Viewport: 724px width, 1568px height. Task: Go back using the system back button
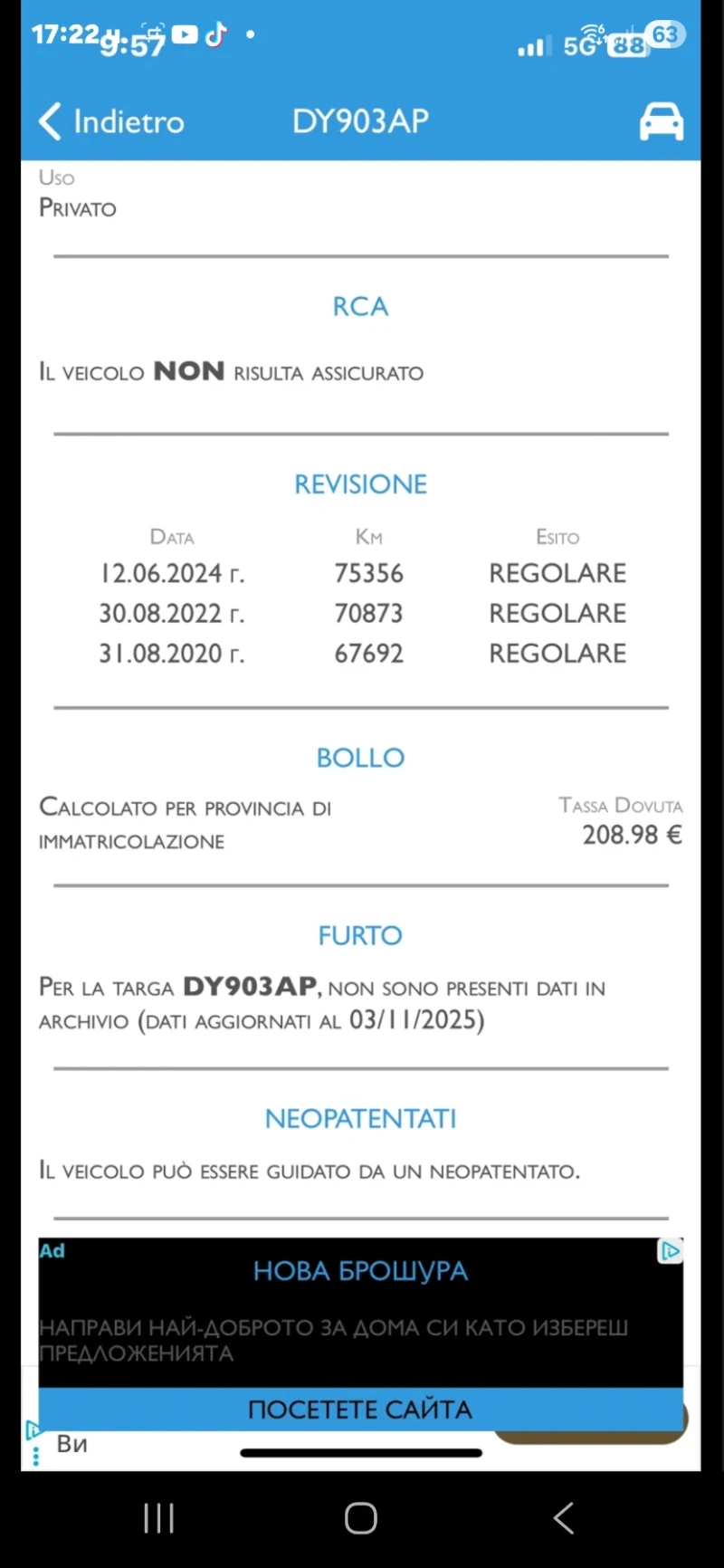(x=563, y=1518)
